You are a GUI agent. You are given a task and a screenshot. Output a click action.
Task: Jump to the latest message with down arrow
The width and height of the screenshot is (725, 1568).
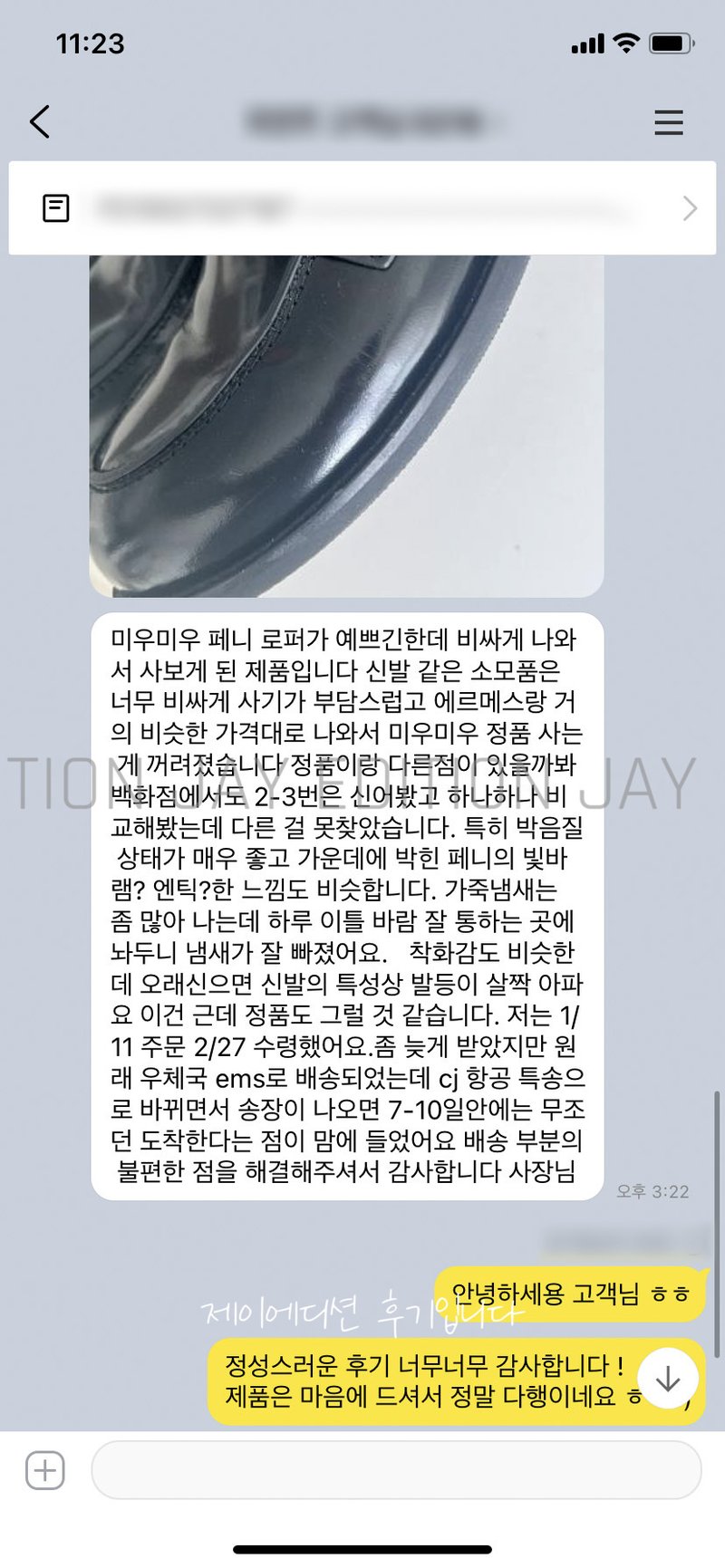668,1380
